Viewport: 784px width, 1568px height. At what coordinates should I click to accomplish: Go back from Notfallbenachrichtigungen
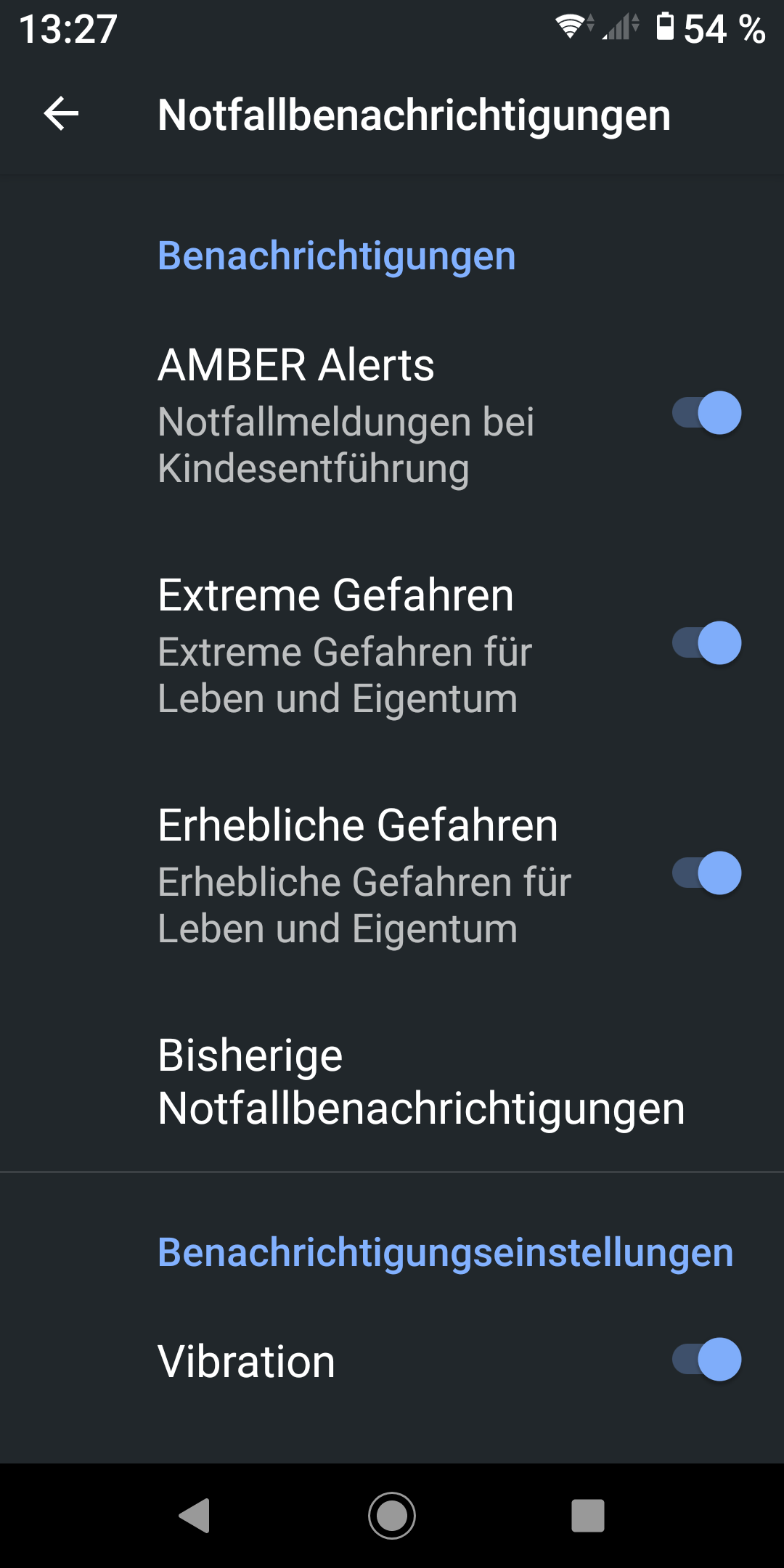pos(62,114)
